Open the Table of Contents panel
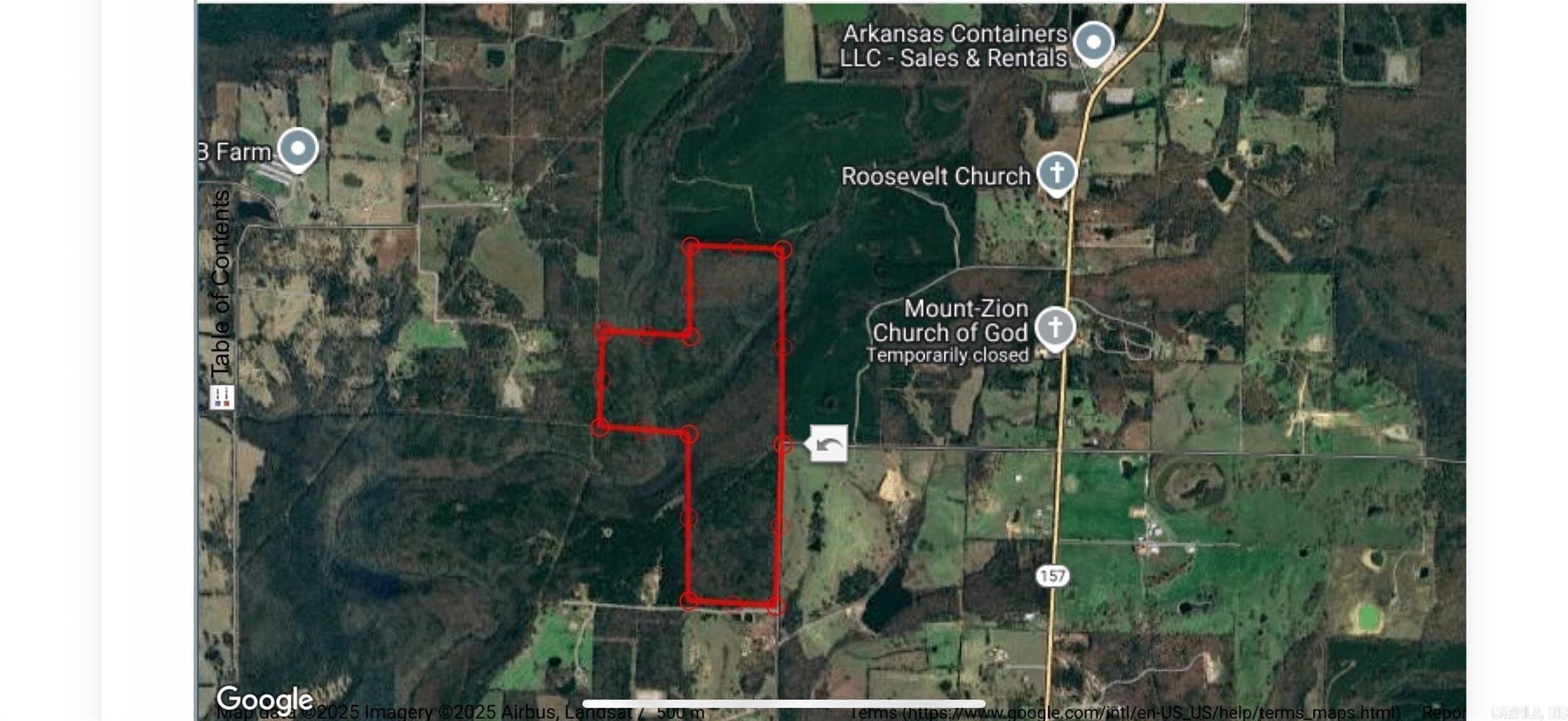Image resolution: width=1568 pixels, height=721 pixels. coord(221,299)
